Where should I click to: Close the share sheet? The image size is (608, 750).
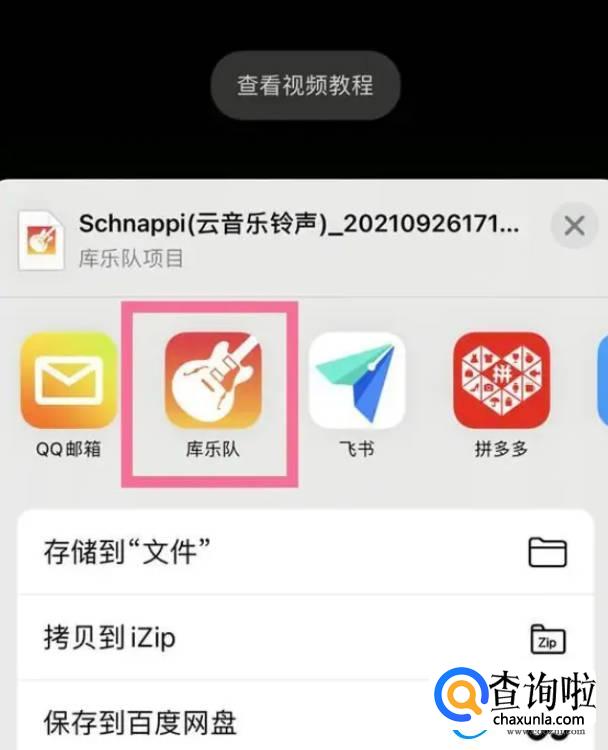(x=574, y=225)
